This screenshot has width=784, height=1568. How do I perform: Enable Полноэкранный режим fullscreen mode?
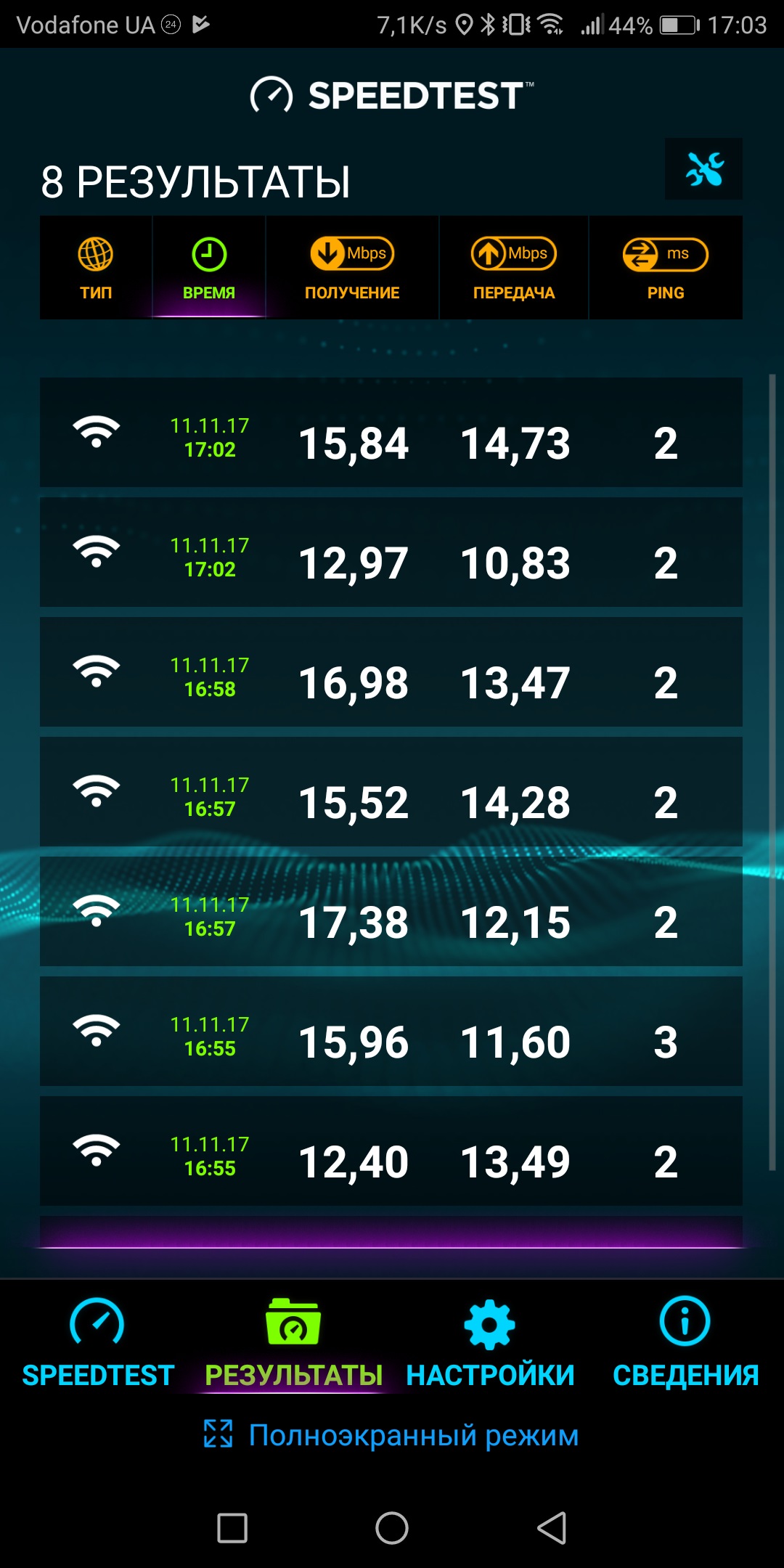(391, 1435)
